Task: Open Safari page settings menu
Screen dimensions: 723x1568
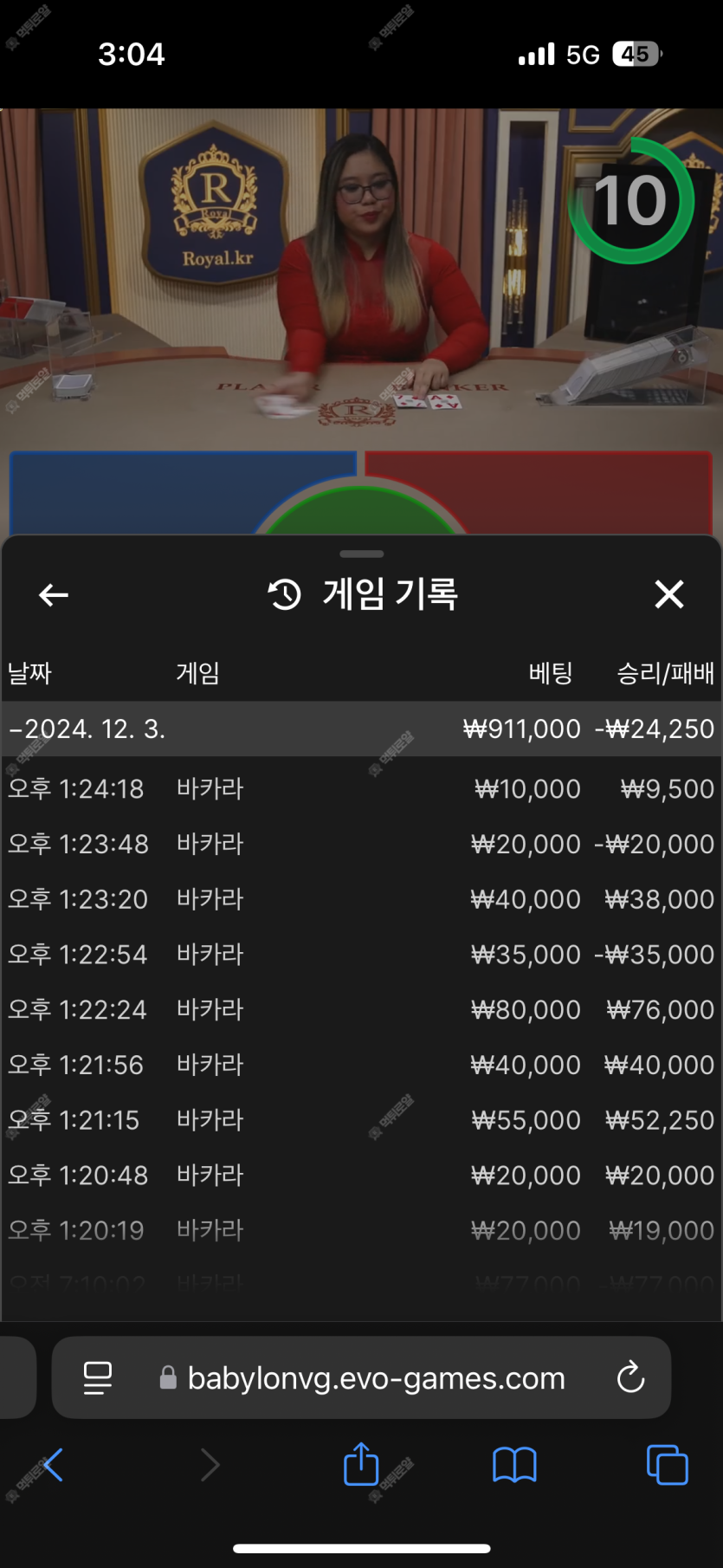Action: pos(98,1377)
